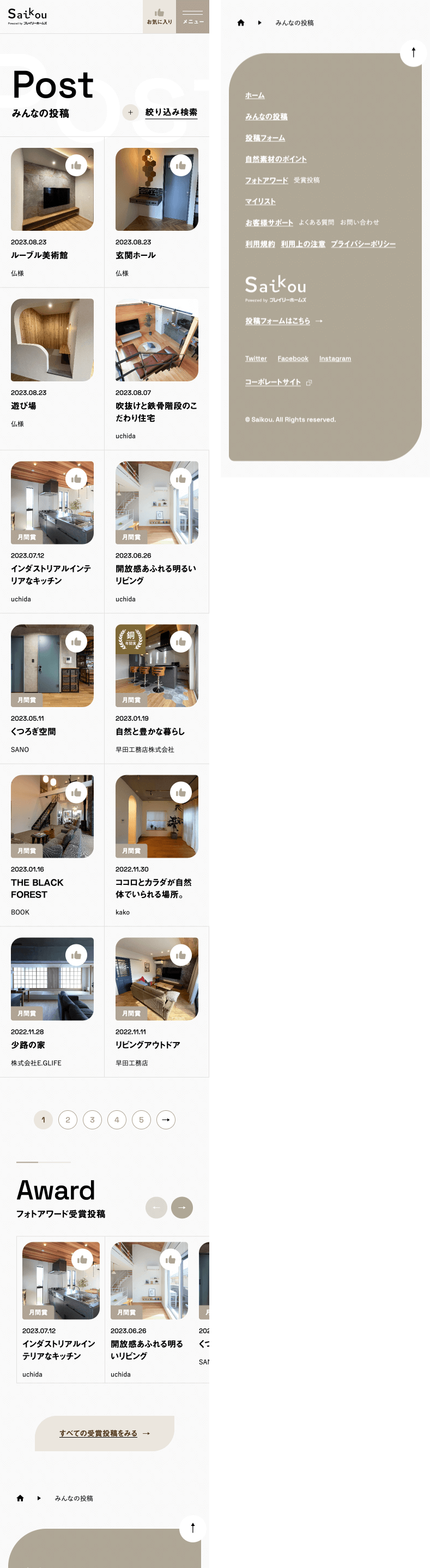430x1568 pixels.
Task: Tap the home icon in top breadcrumb
Action: tap(241, 22)
